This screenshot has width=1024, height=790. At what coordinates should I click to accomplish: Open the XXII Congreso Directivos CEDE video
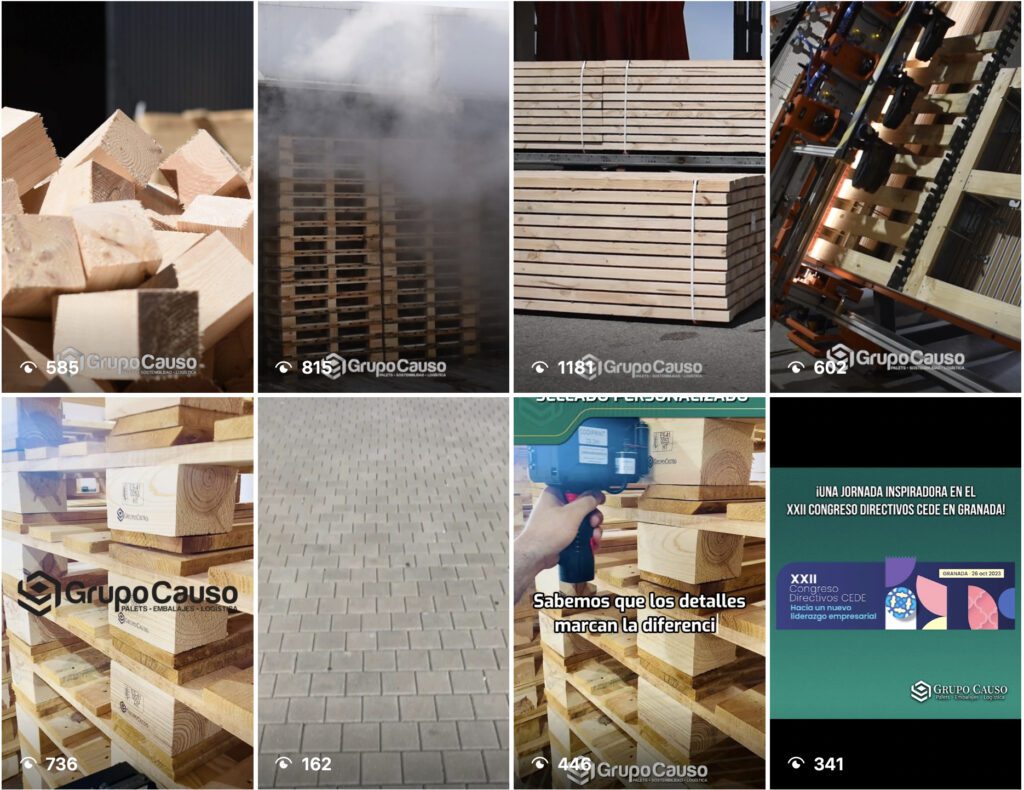click(895, 592)
